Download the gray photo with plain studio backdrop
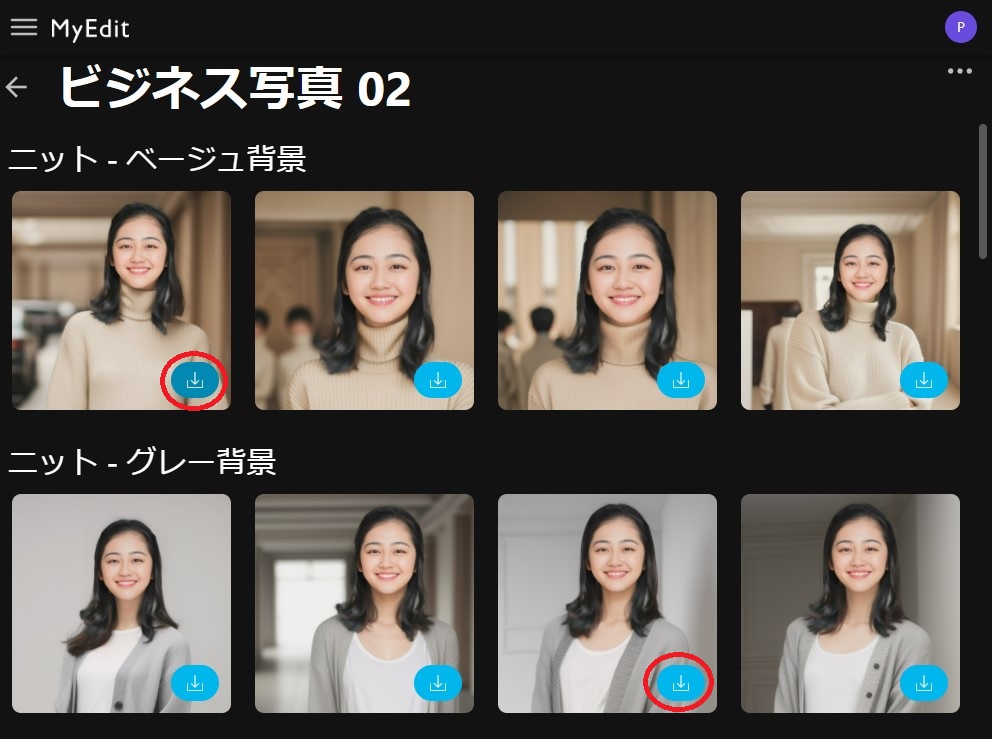 tap(195, 683)
